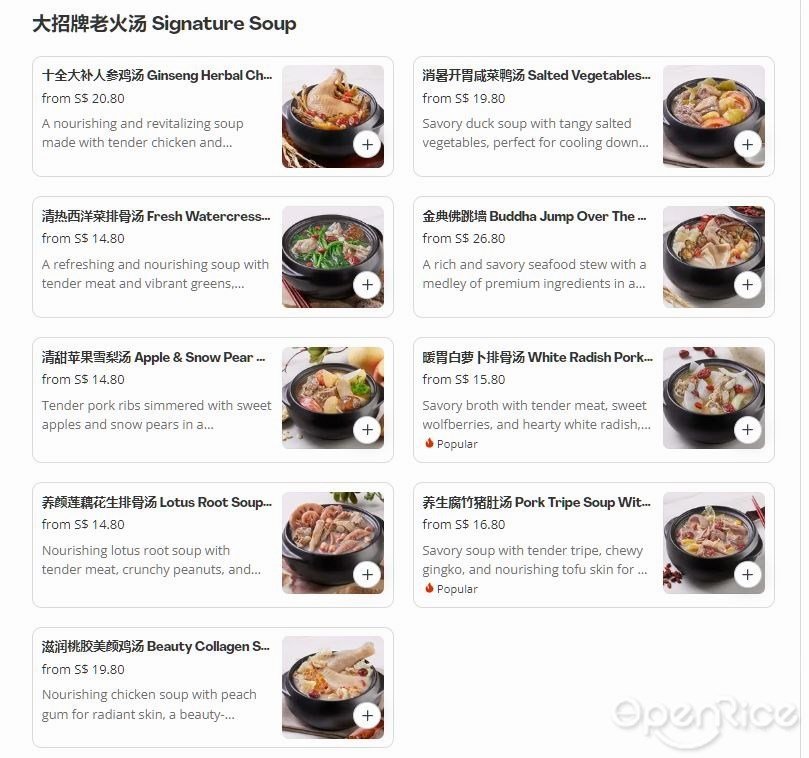Screen dimensions: 809x758
Task: Add Pork Tripe Soup to cart
Action: 748,575
